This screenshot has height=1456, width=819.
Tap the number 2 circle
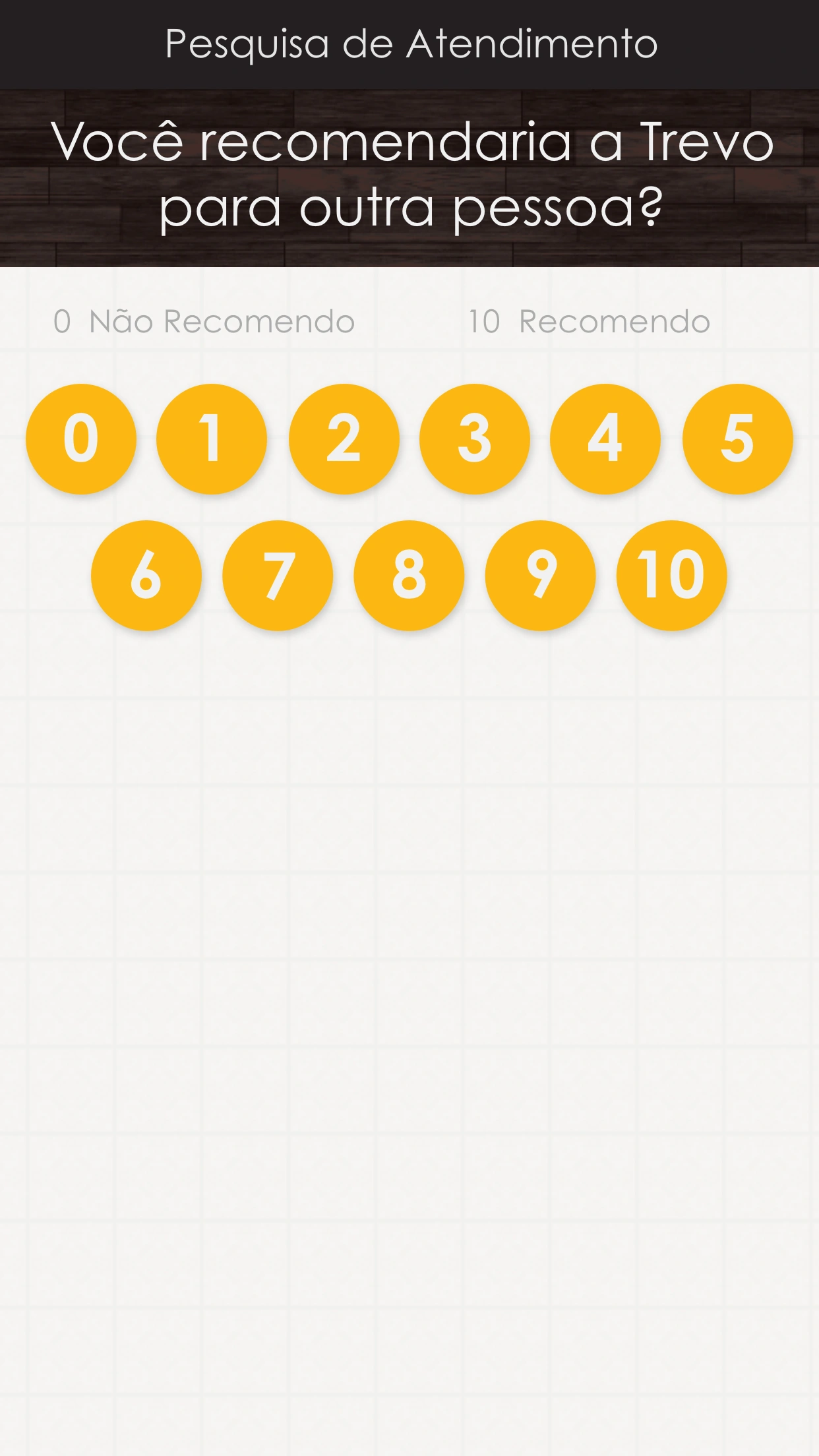click(x=344, y=439)
